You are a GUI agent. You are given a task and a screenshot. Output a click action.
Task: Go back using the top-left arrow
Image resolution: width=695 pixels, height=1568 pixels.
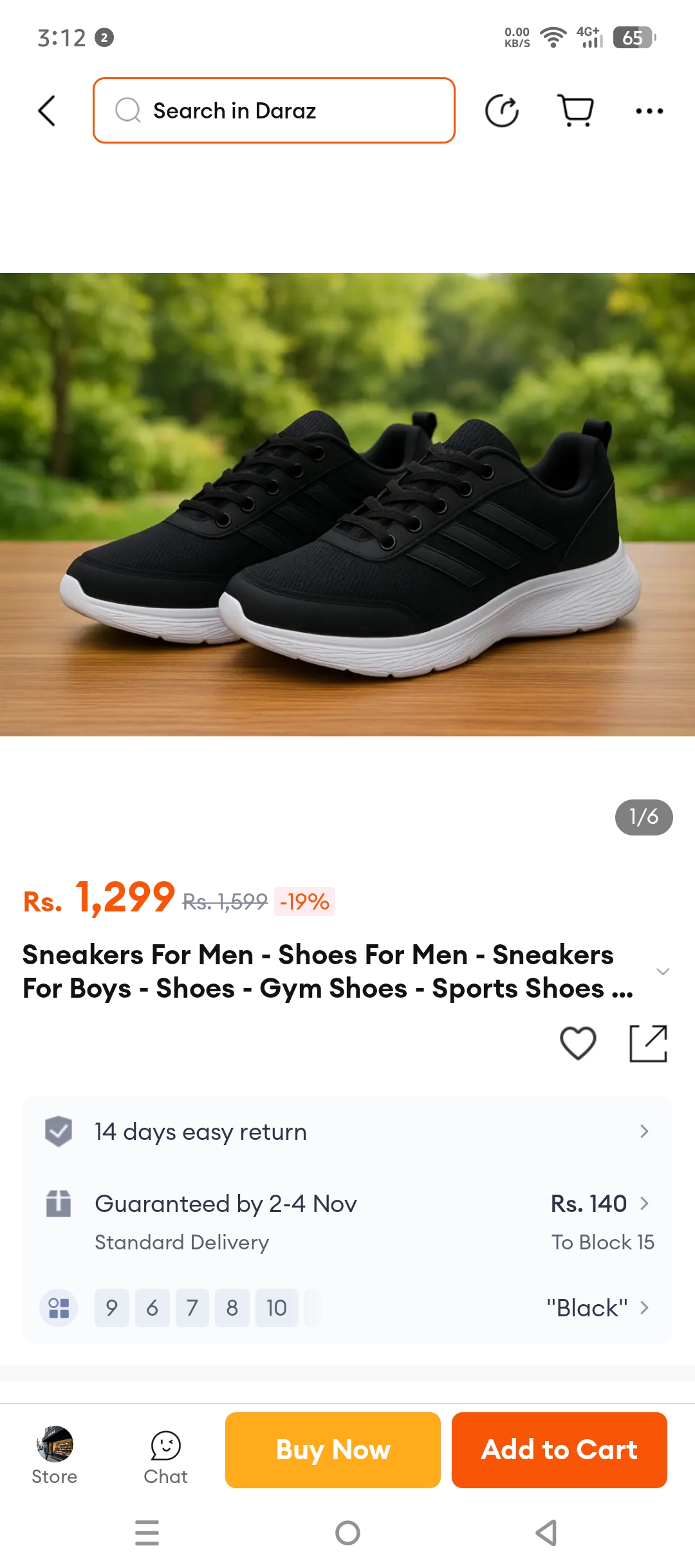47,111
